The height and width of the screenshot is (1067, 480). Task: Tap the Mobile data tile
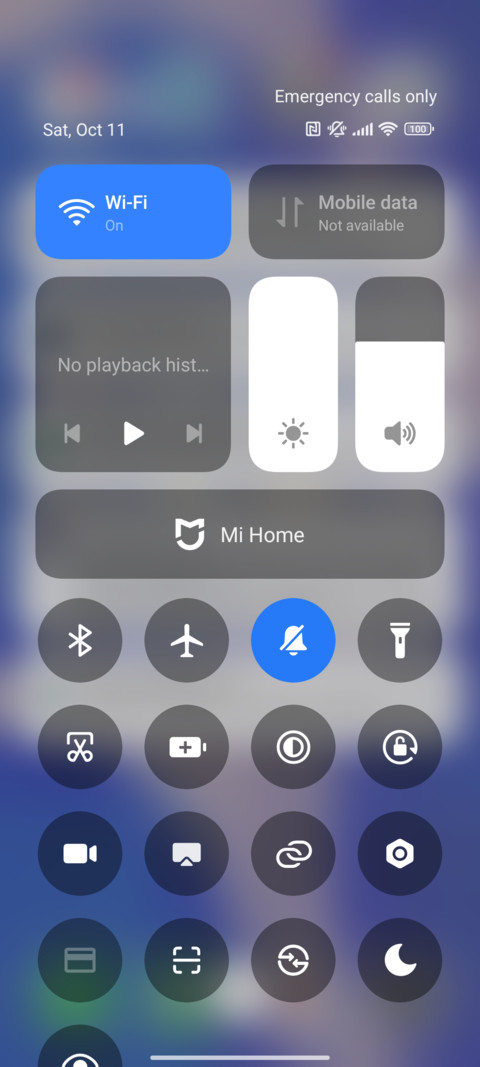tap(347, 212)
